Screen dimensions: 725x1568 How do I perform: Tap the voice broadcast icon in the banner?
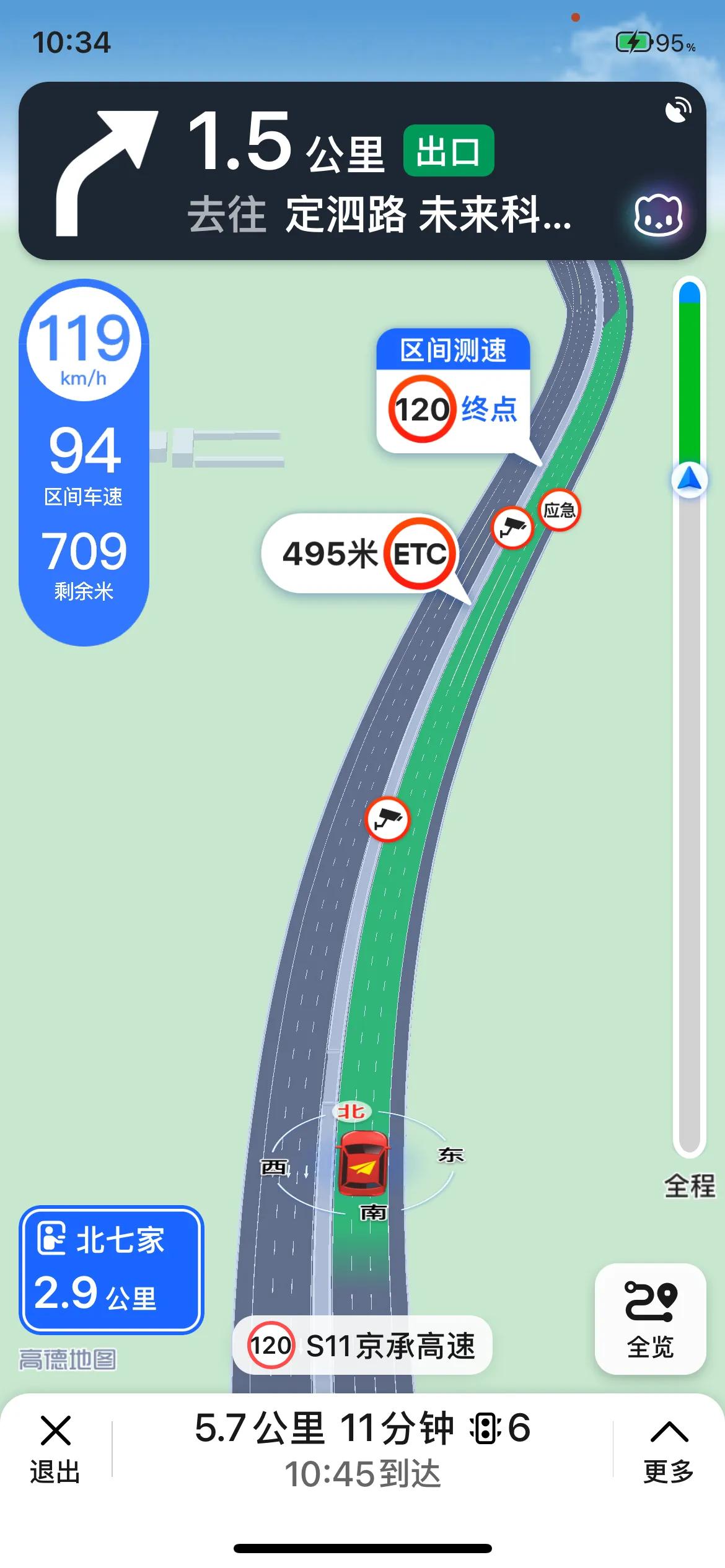tap(678, 110)
